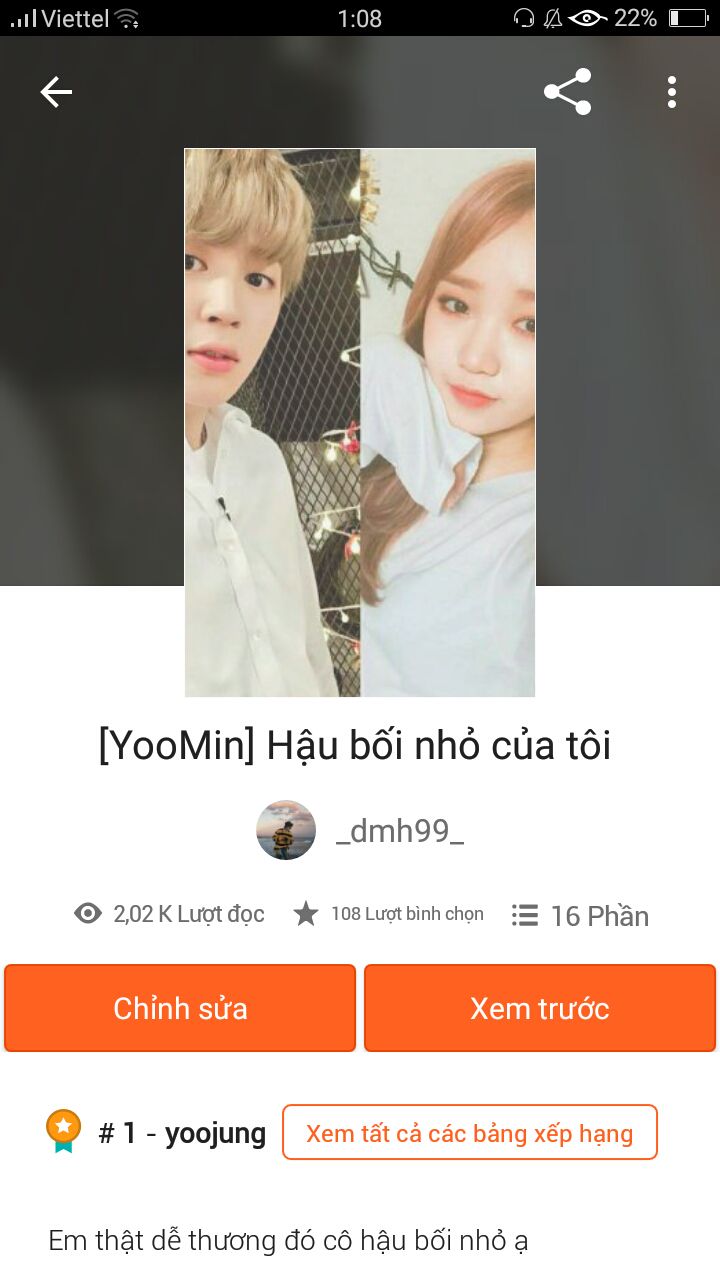Screen dimensions: 720x1280
Task: Open Xem tất cả các bảng xếp hạng
Action: [x=470, y=1133]
